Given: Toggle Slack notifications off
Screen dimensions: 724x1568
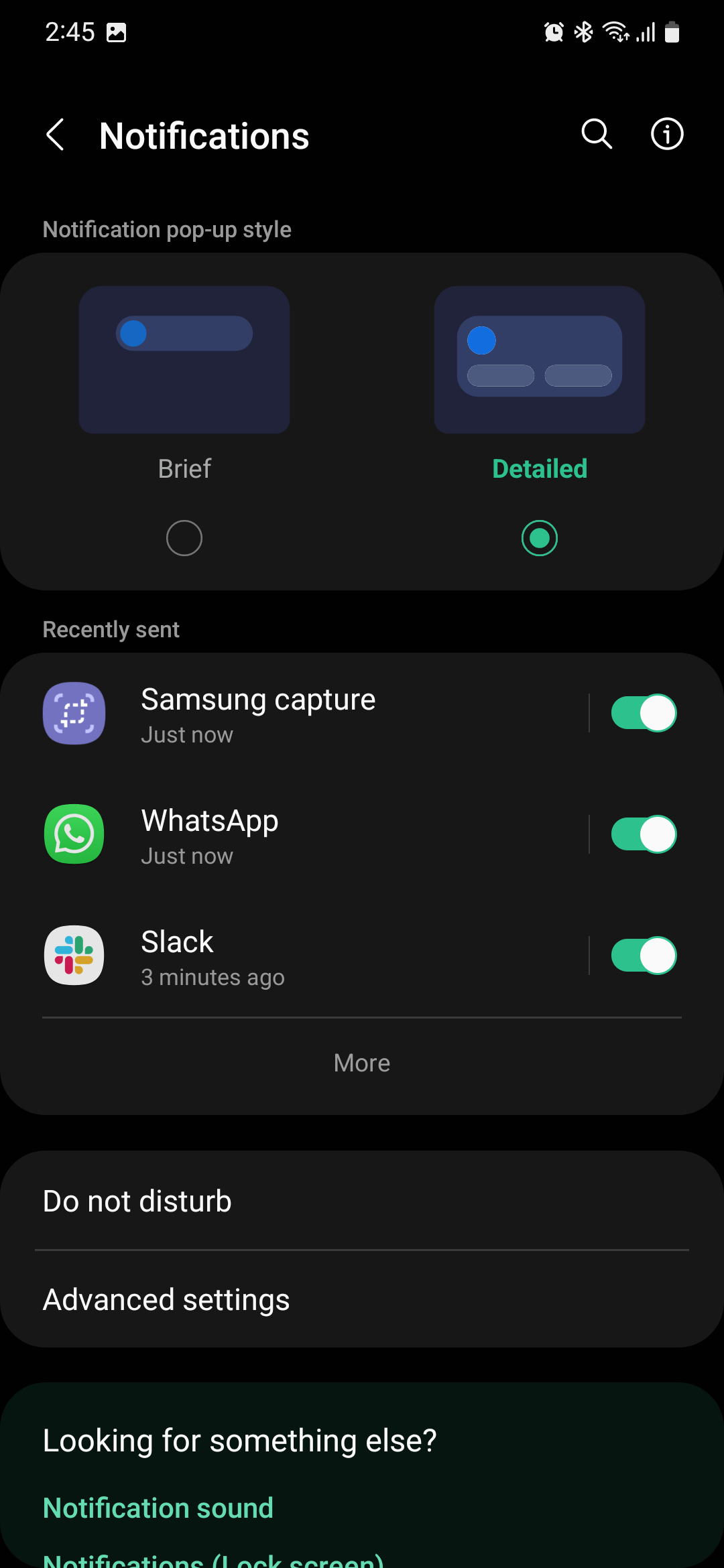Looking at the screenshot, I should [644, 956].
